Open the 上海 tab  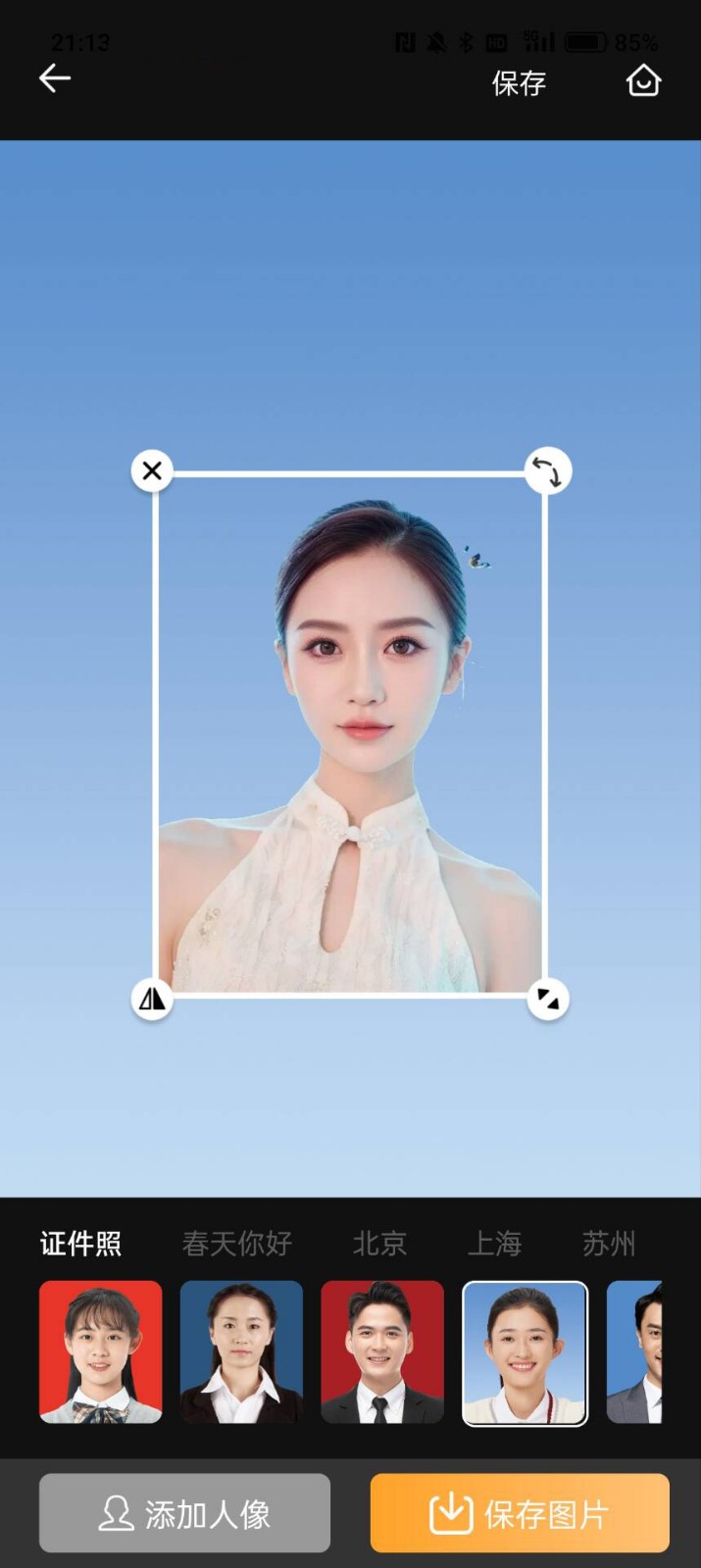(x=494, y=1244)
